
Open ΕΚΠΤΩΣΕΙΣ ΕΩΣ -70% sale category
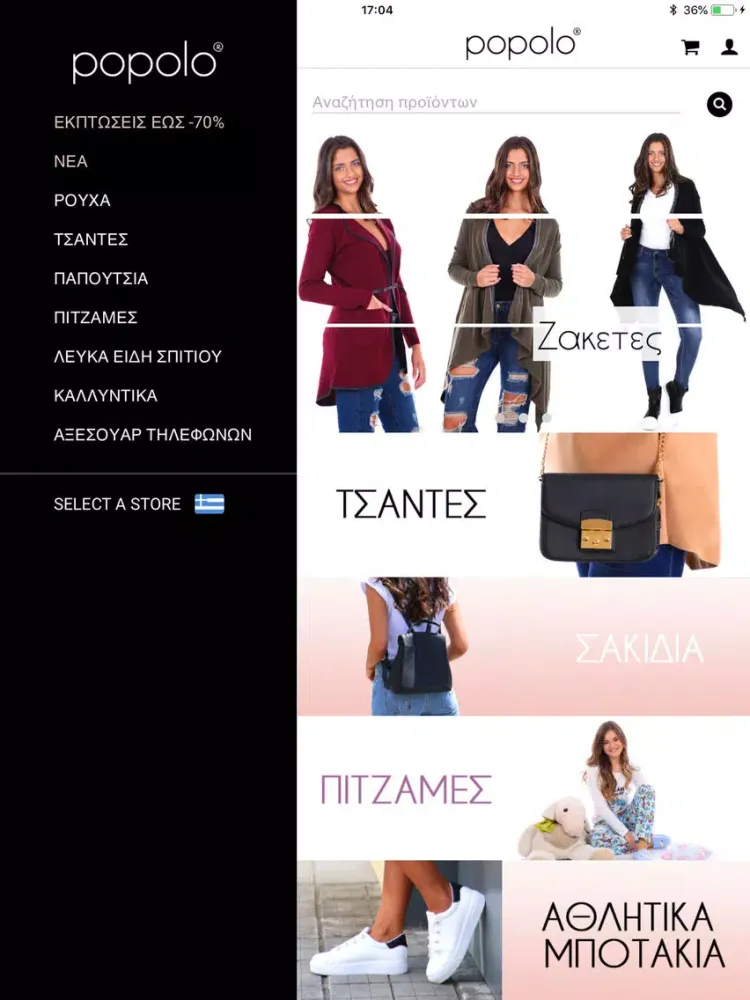139,122
